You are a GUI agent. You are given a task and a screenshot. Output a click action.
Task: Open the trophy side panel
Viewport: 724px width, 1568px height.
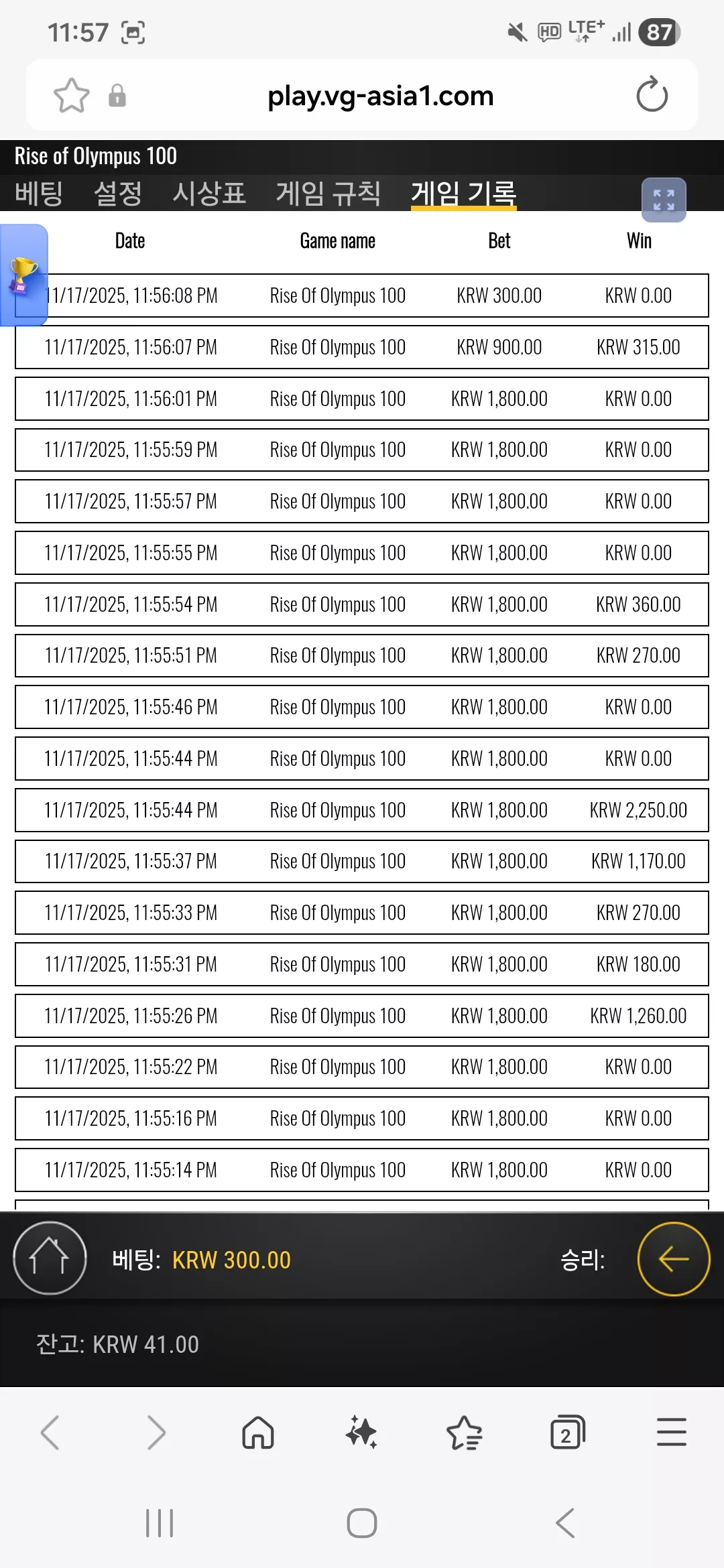[x=23, y=275]
